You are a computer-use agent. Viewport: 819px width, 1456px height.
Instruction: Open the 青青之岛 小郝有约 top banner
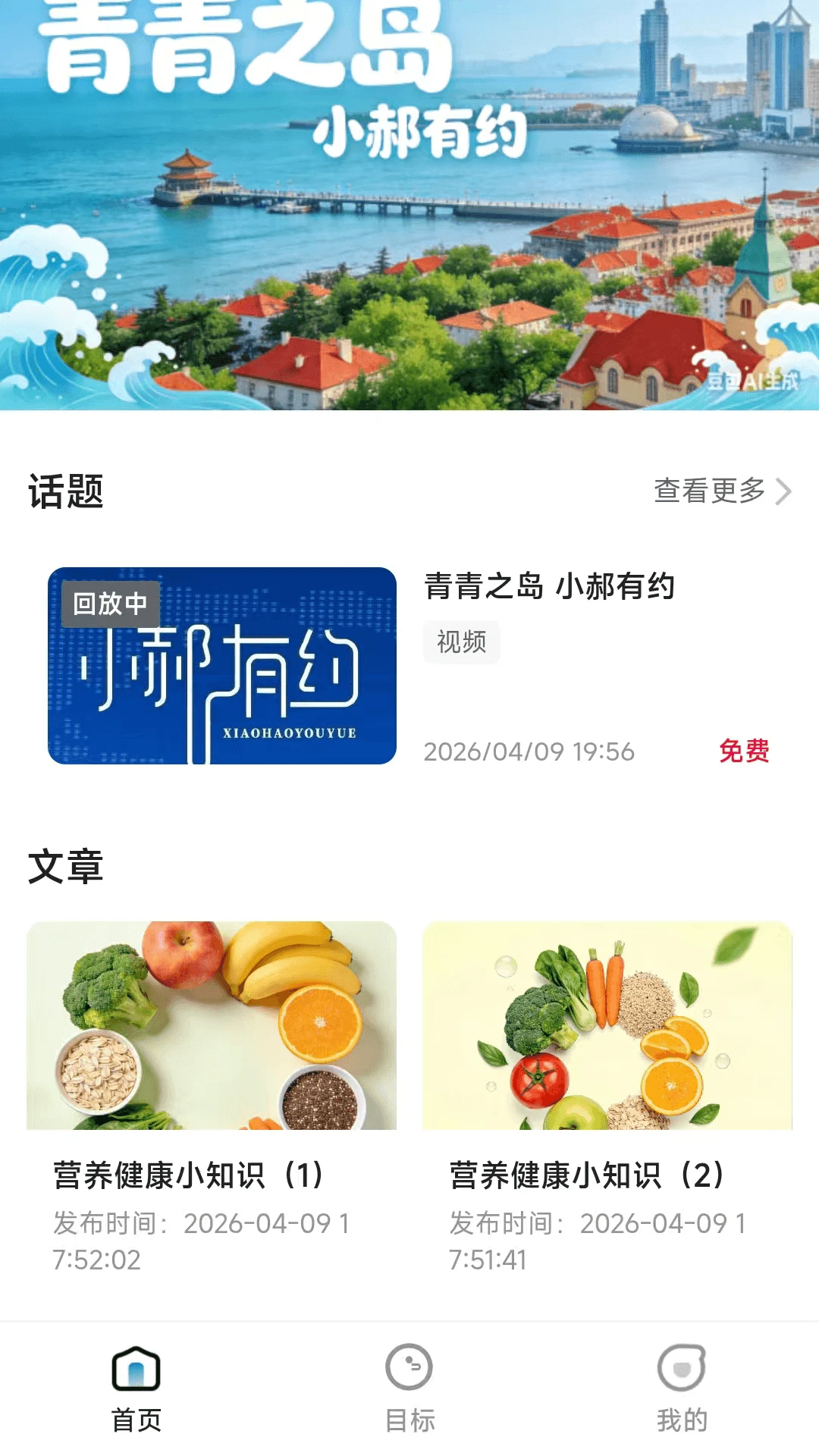409,205
